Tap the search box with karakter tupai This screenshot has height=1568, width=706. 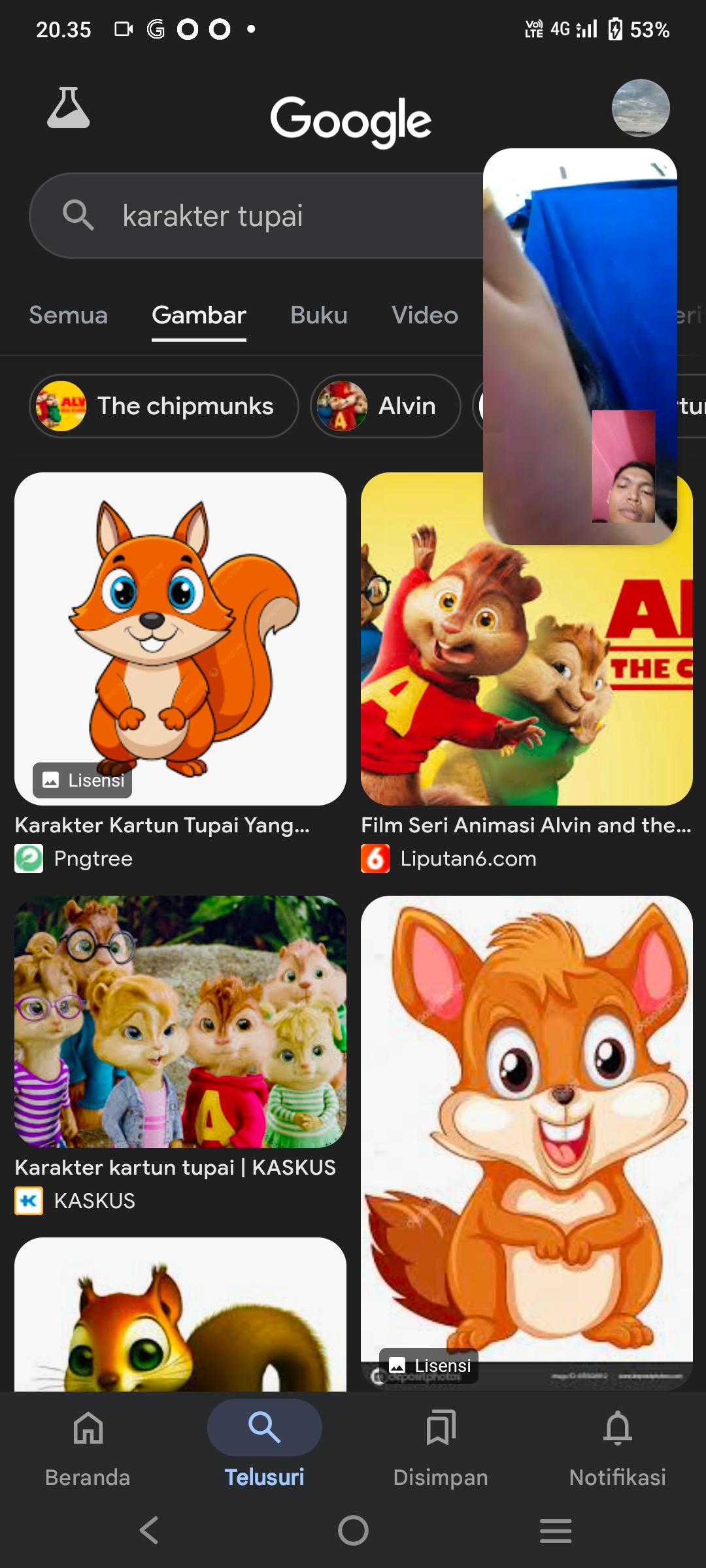(261, 216)
